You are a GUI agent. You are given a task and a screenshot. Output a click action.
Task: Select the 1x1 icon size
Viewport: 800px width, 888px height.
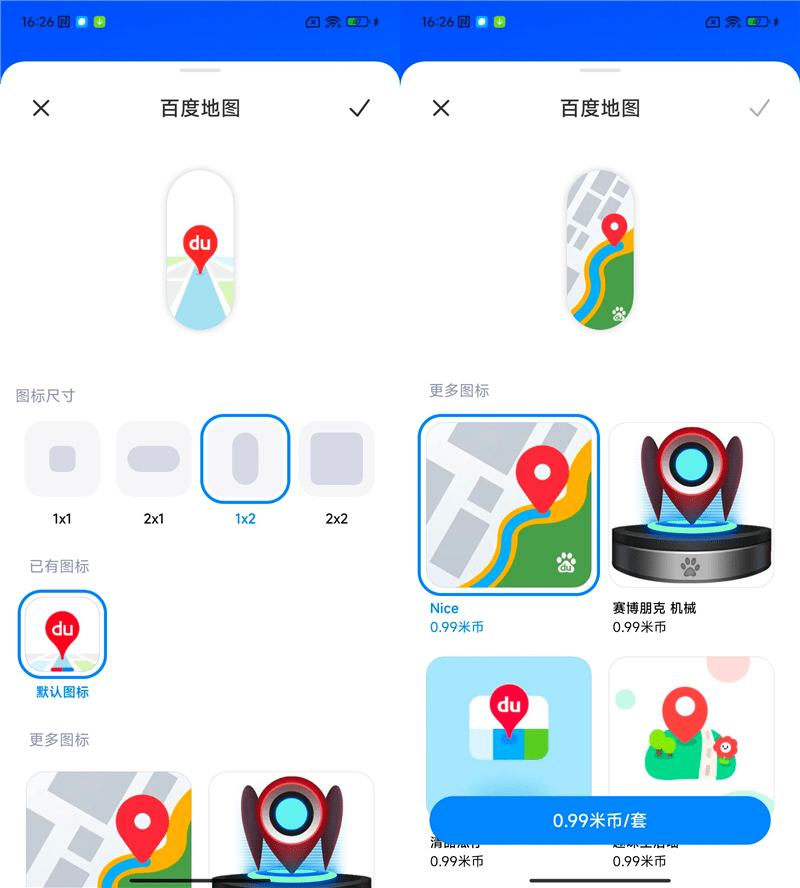[62, 459]
